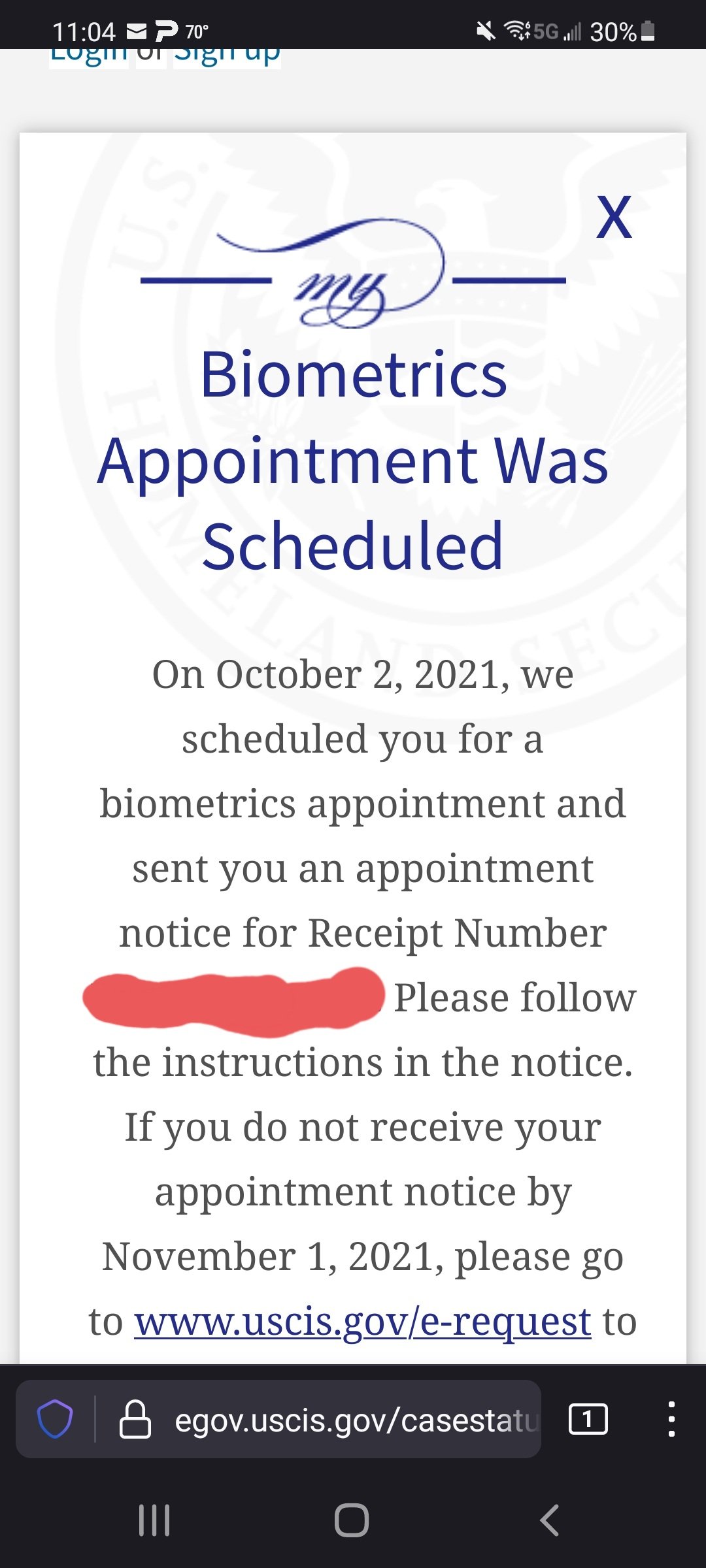Open the privacy shield icon
Screen dimensions: 706x1568
click(x=55, y=1419)
